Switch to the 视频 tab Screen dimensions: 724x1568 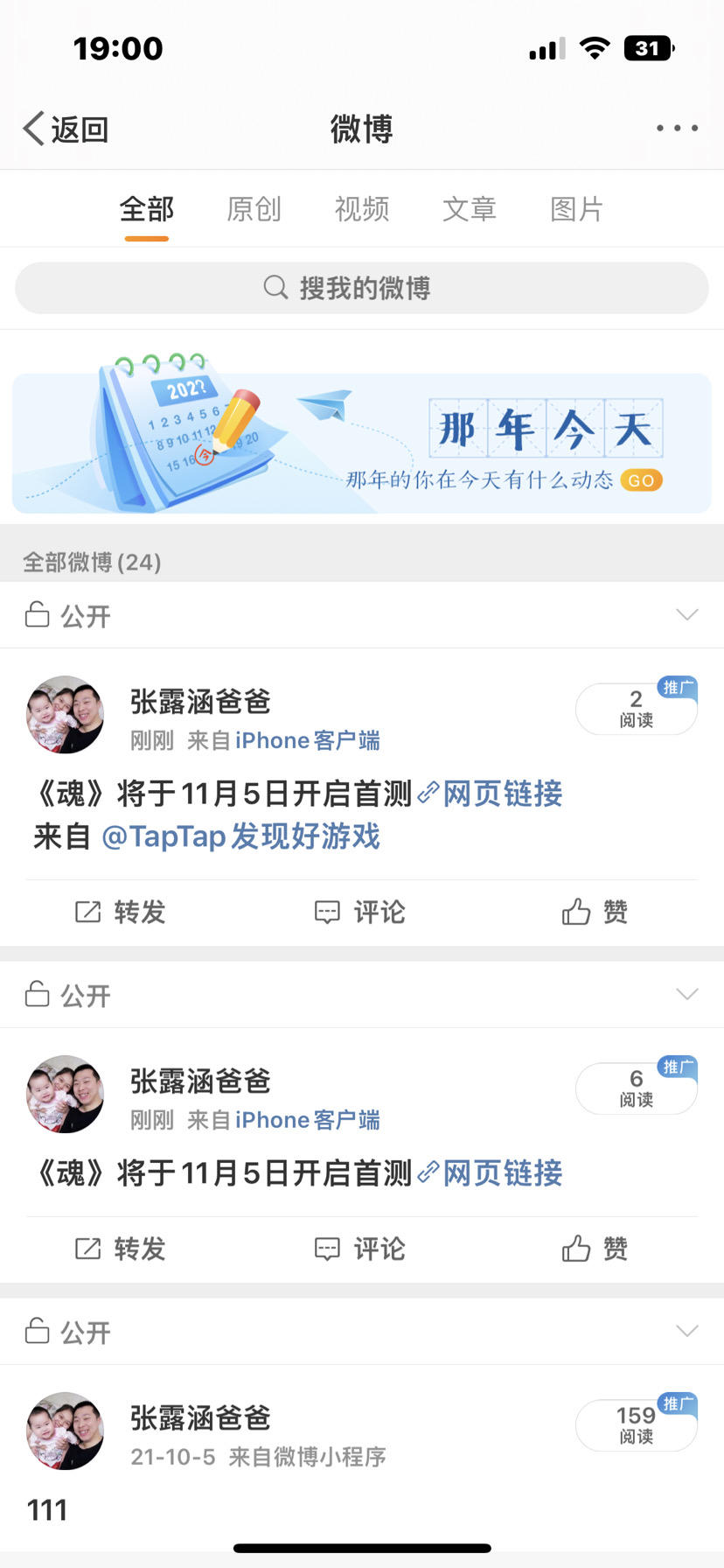coord(361,210)
